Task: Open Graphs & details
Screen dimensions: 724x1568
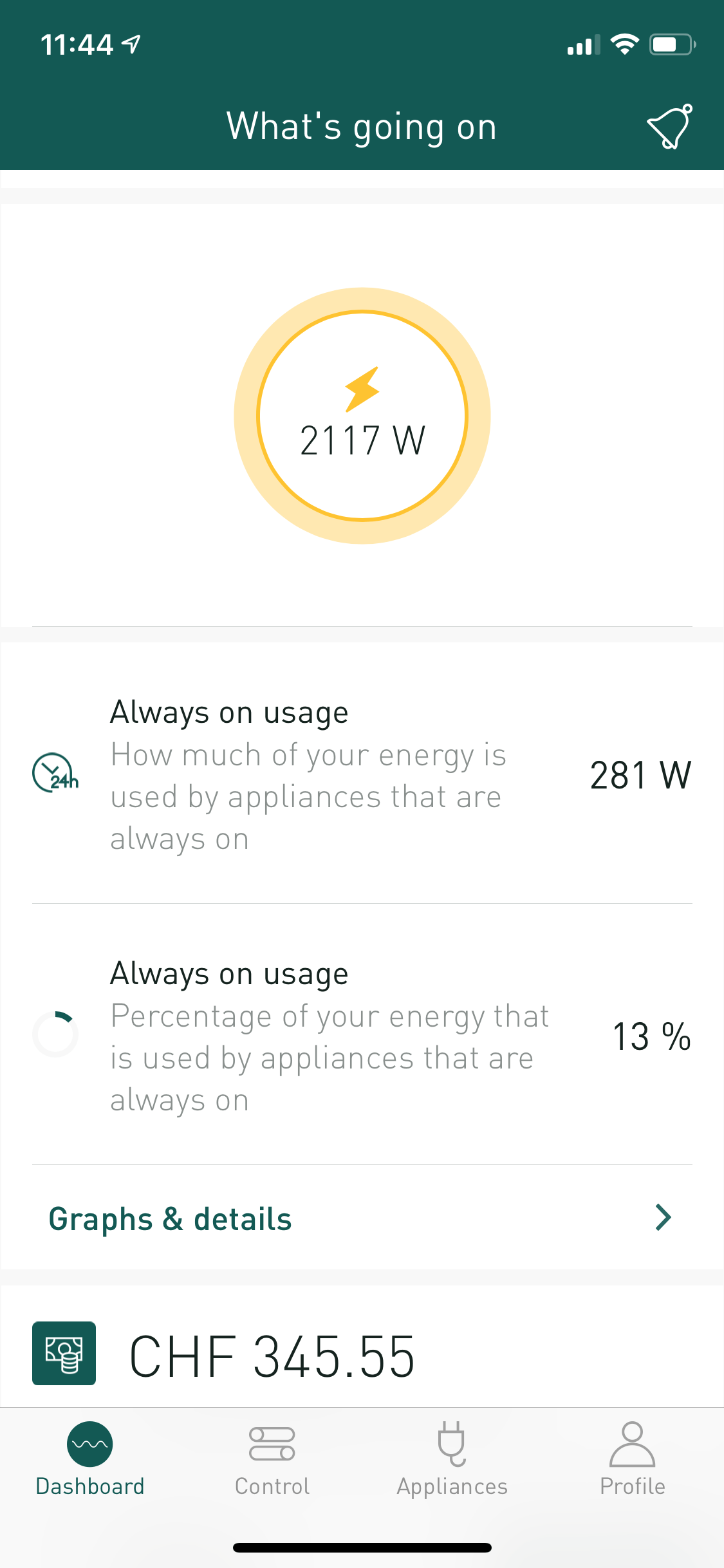Action: coord(362,1218)
